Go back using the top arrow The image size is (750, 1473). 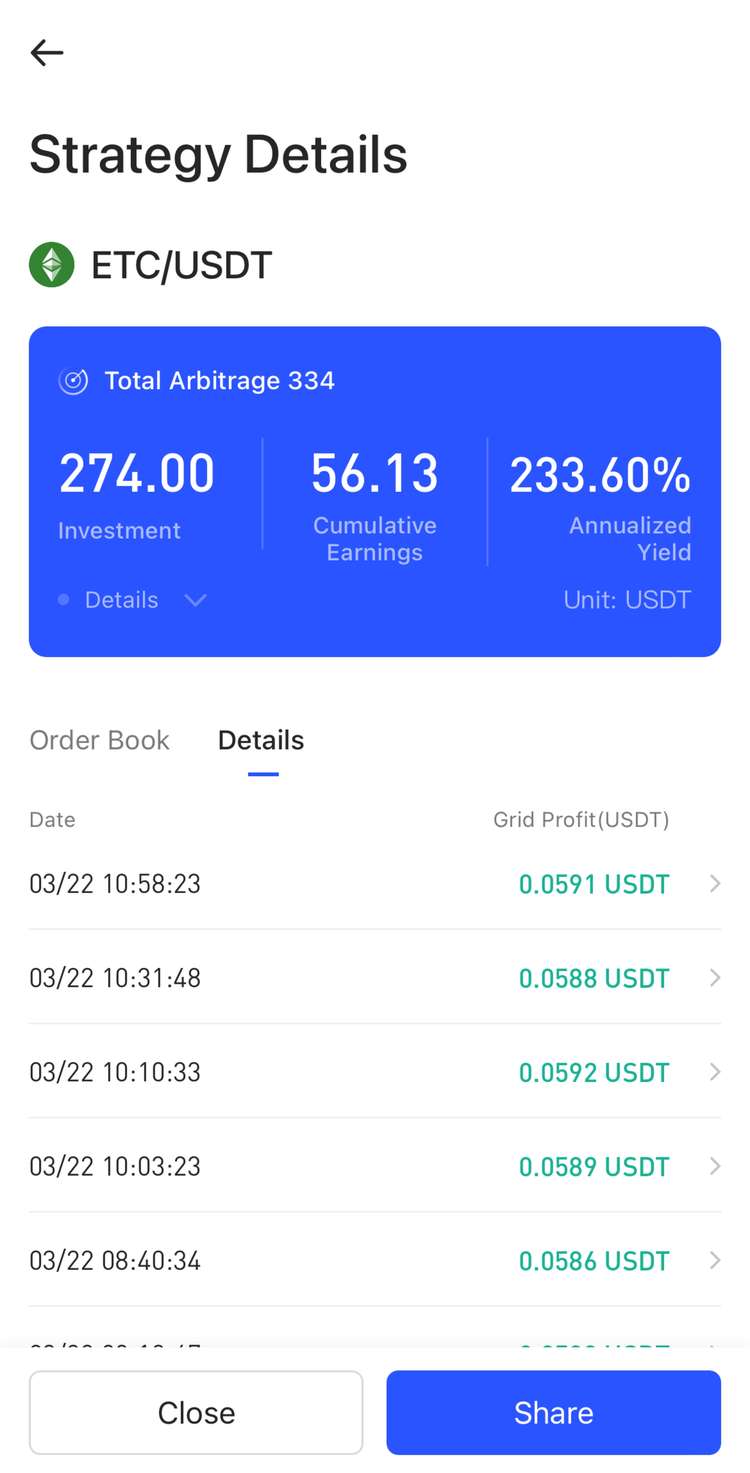[x=47, y=53]
